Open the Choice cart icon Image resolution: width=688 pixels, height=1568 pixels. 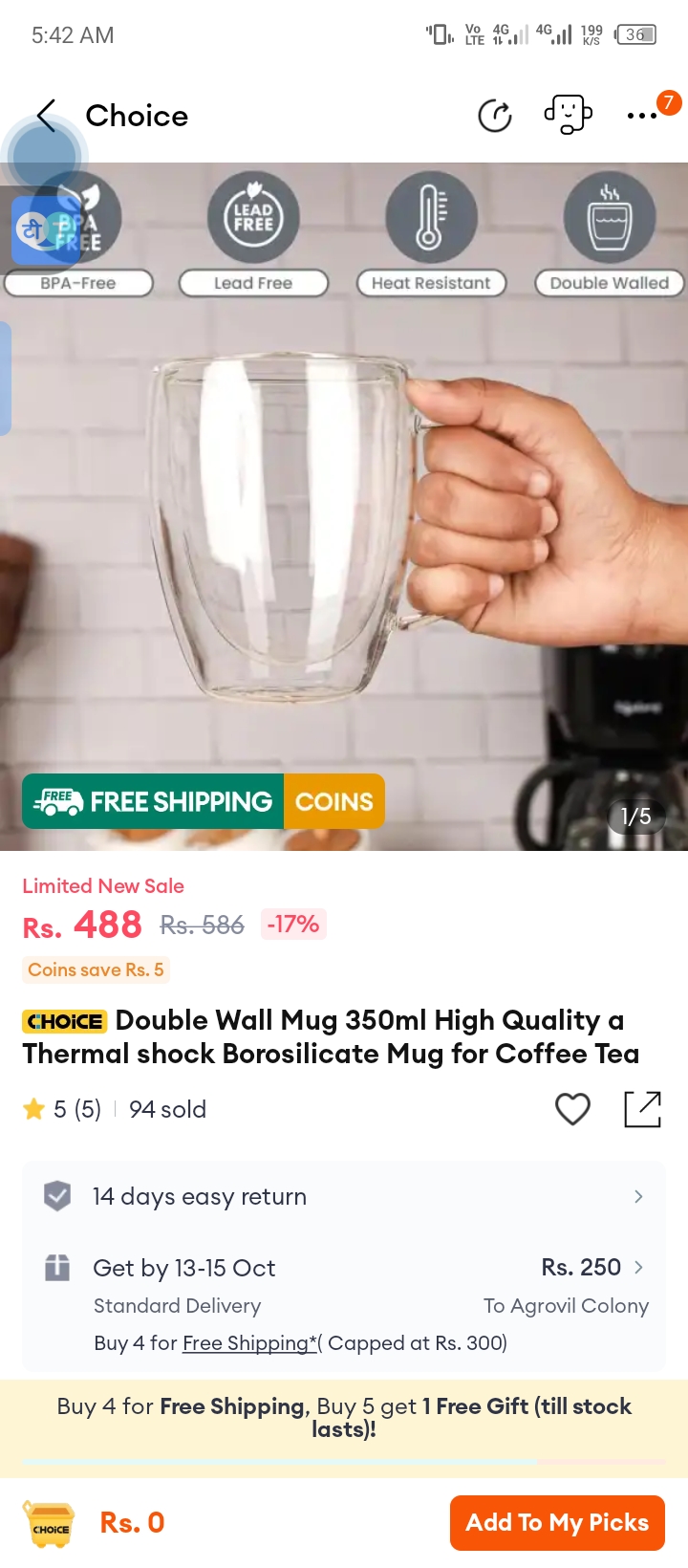[x=50, y=1523]
